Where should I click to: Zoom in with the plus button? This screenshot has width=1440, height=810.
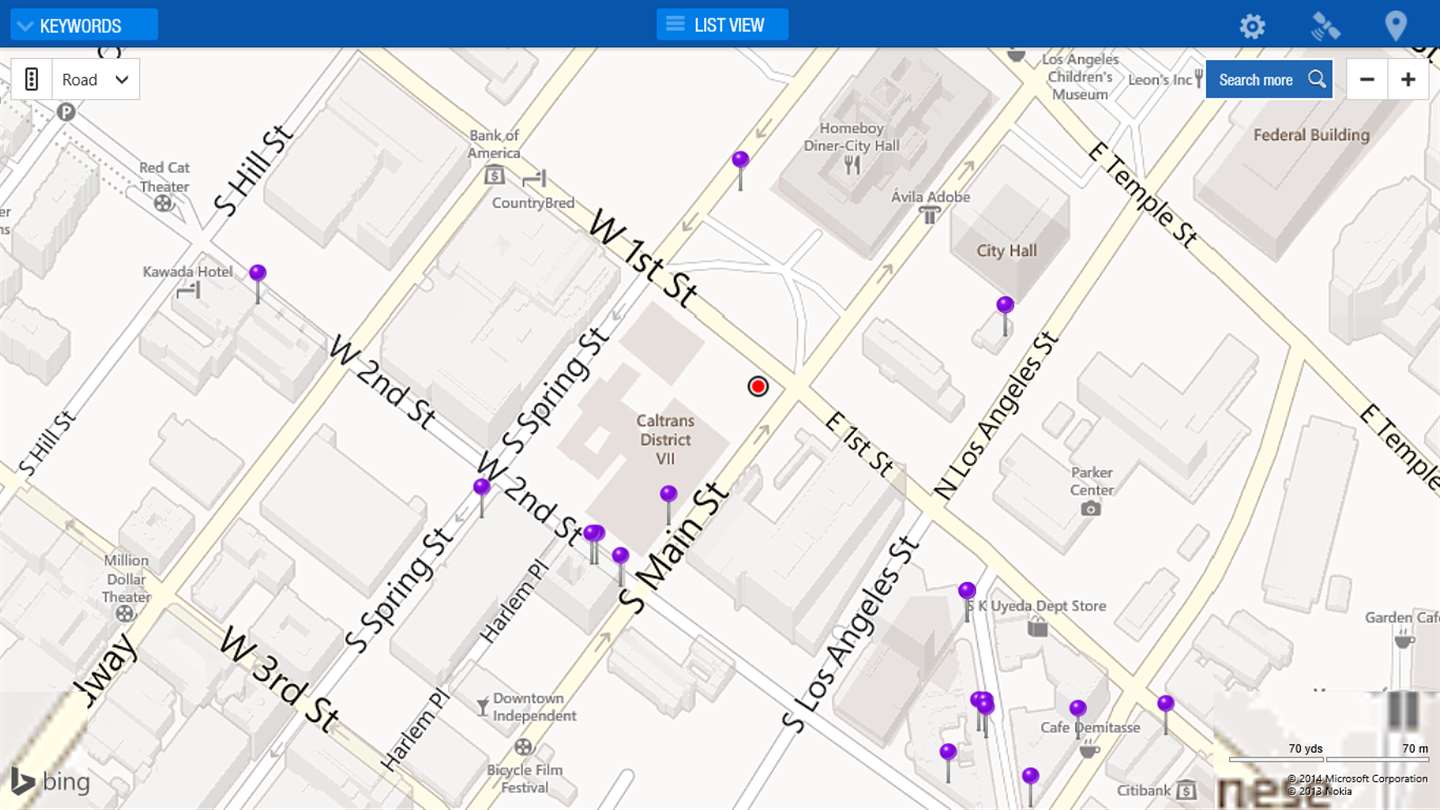tap(1408, 80)
